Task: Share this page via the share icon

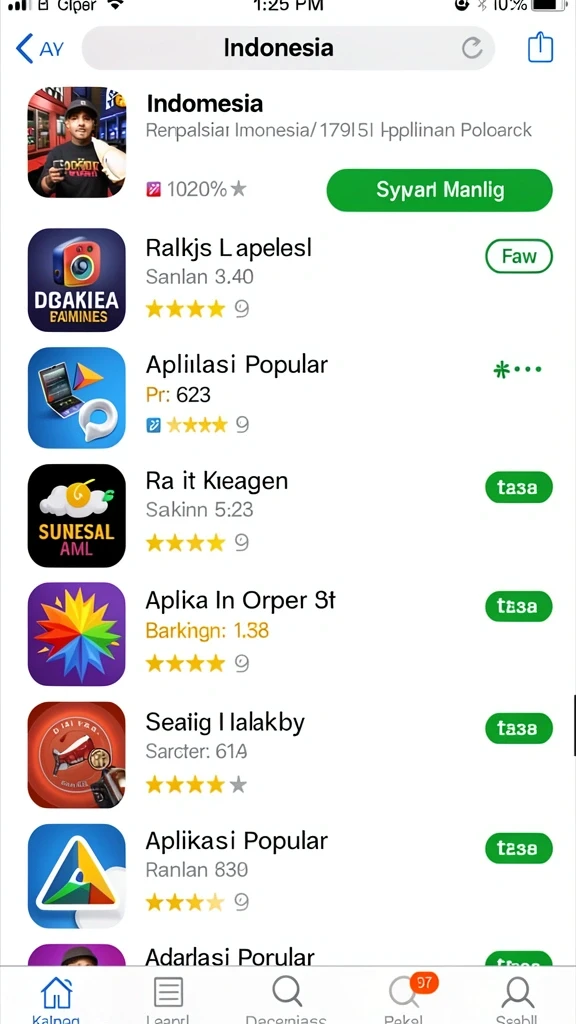Action: [x=540, y=48]
